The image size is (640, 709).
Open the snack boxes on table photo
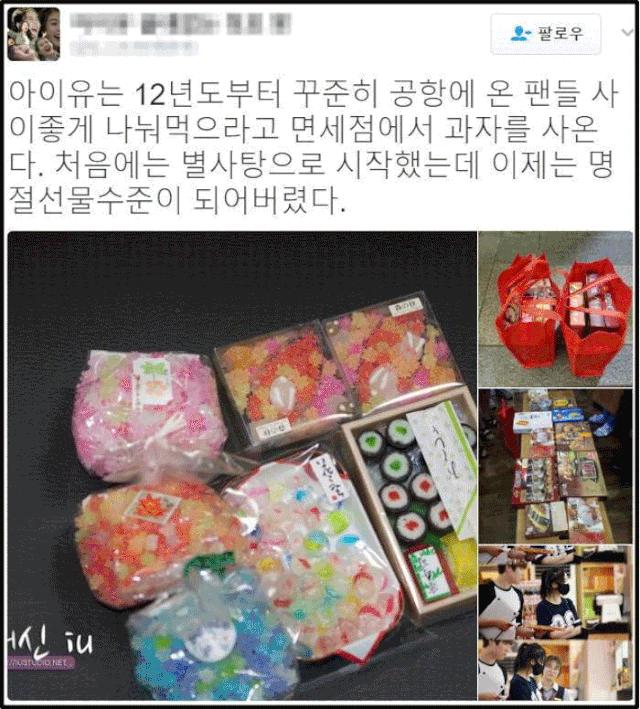tap(556, 465)
